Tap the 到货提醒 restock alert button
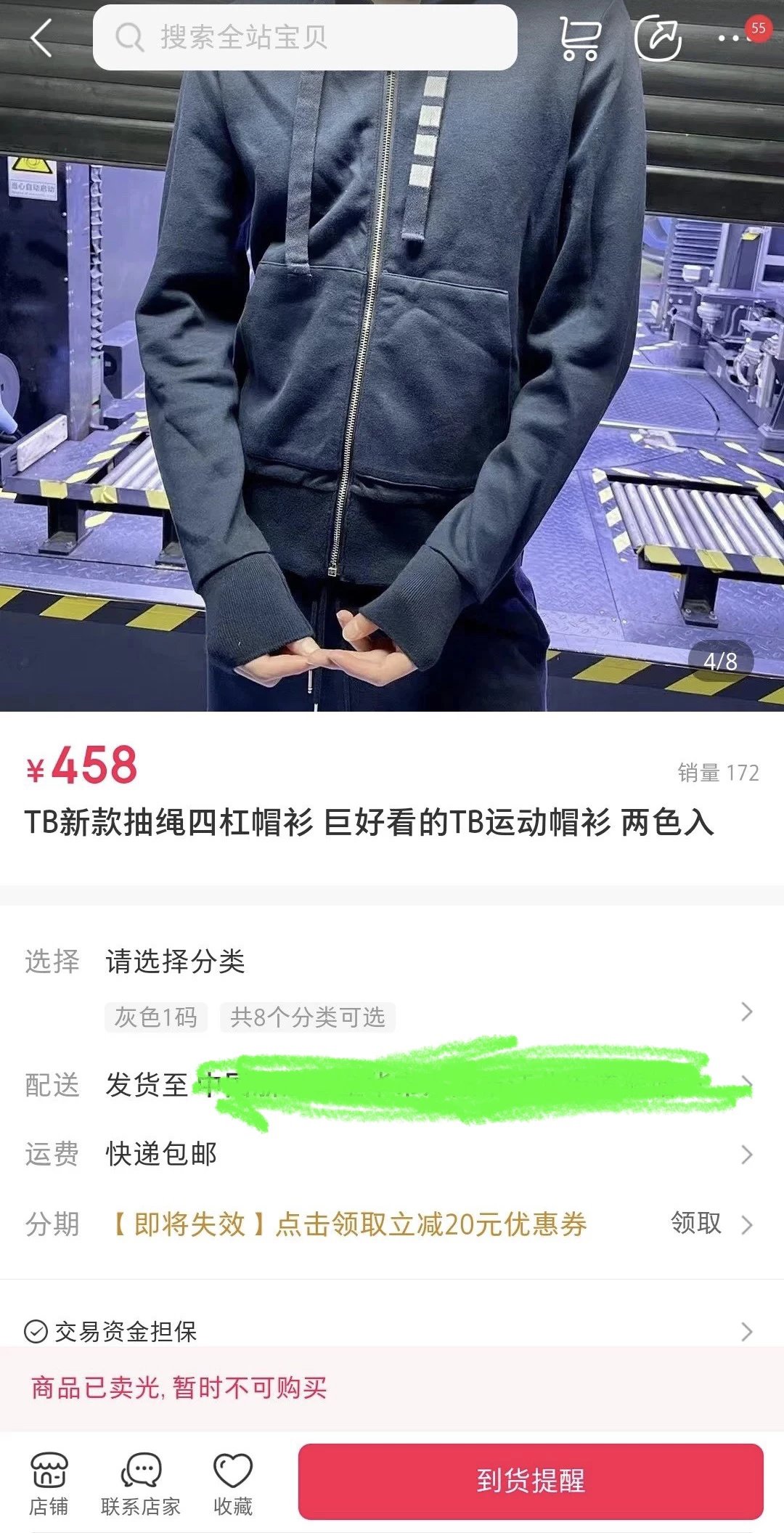 point(531,1481)
